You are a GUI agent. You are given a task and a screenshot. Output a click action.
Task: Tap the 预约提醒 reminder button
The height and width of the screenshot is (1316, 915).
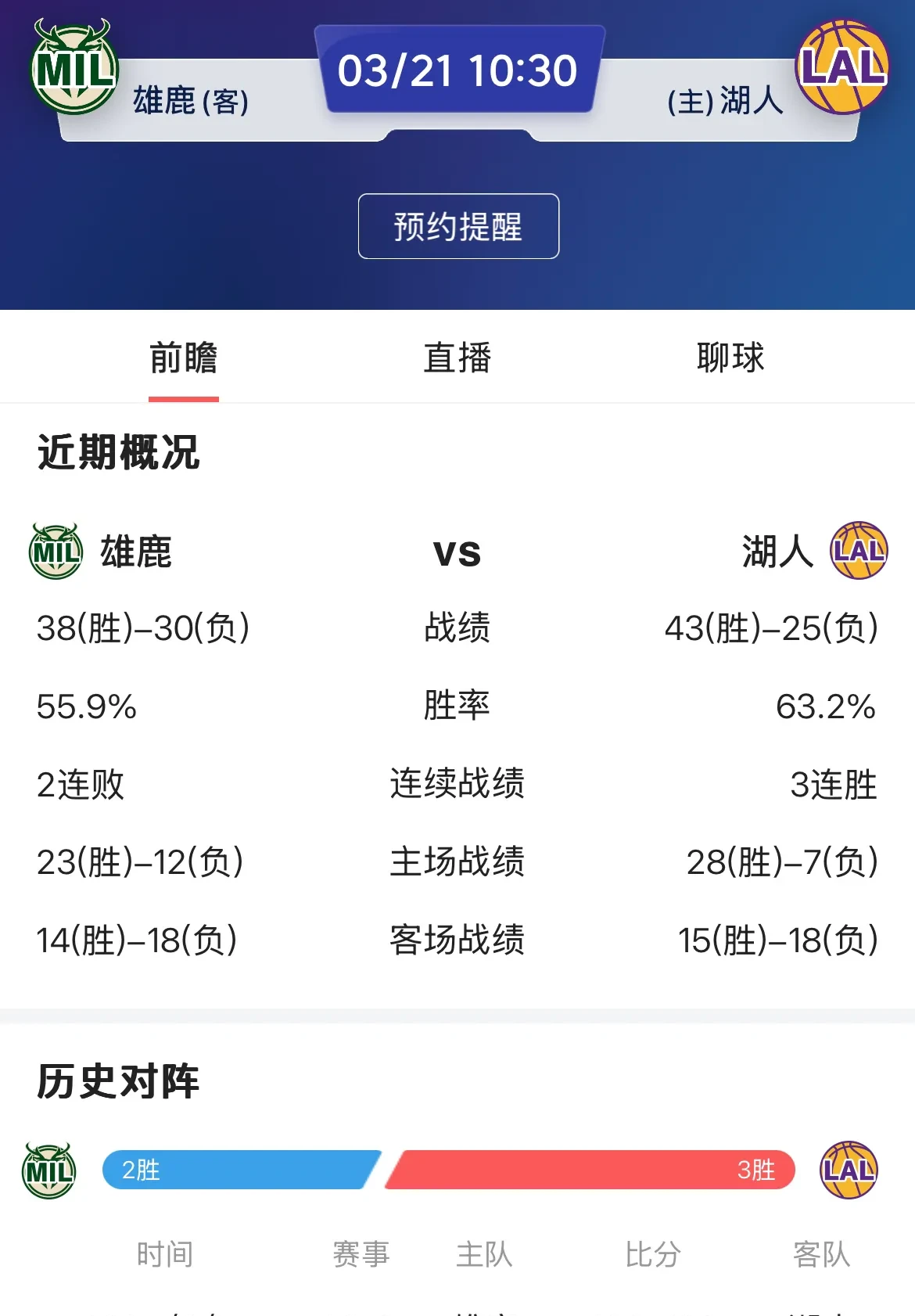(458, 226)
